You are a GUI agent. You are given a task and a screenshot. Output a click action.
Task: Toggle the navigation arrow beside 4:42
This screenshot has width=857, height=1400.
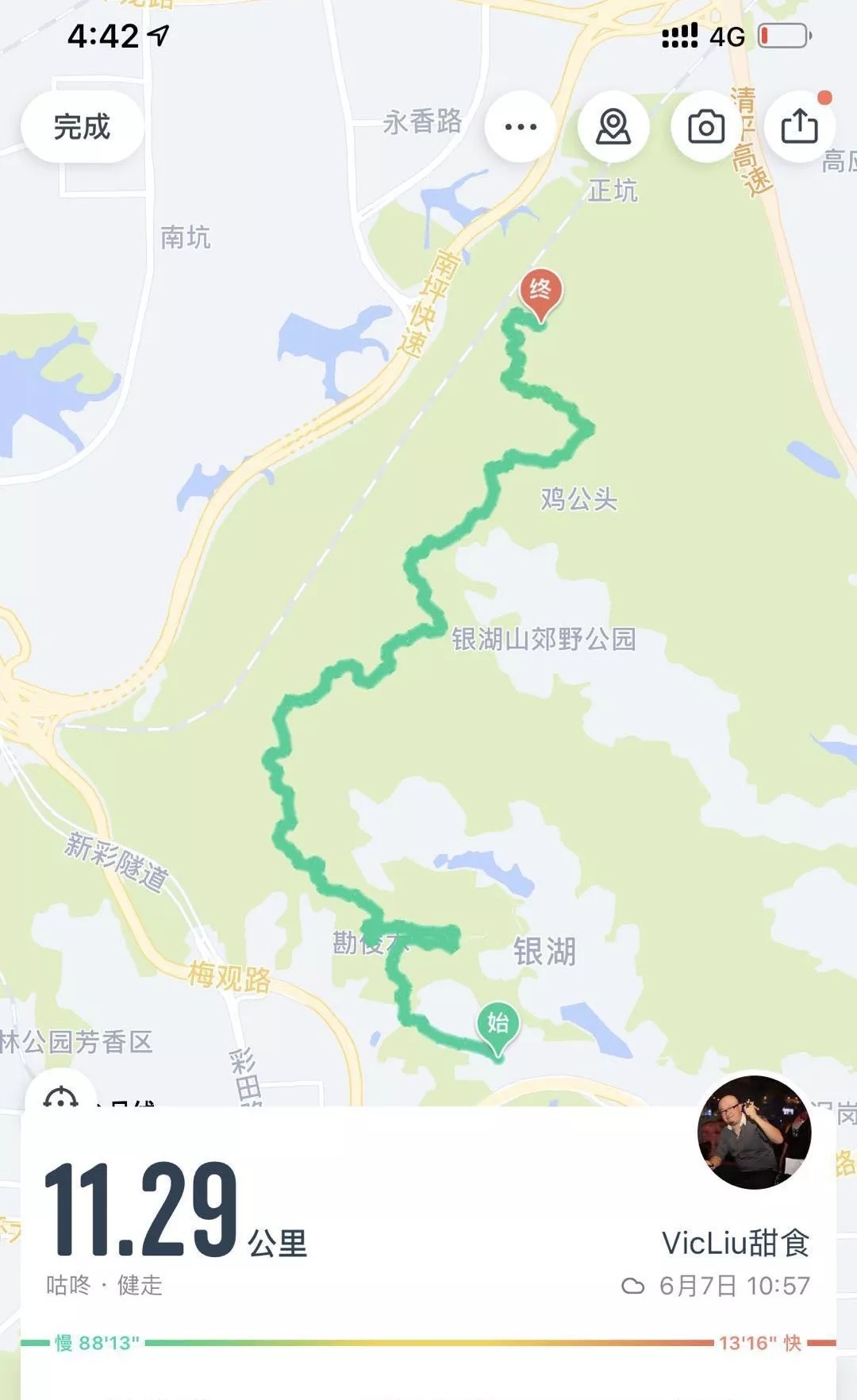coord(157,35)
